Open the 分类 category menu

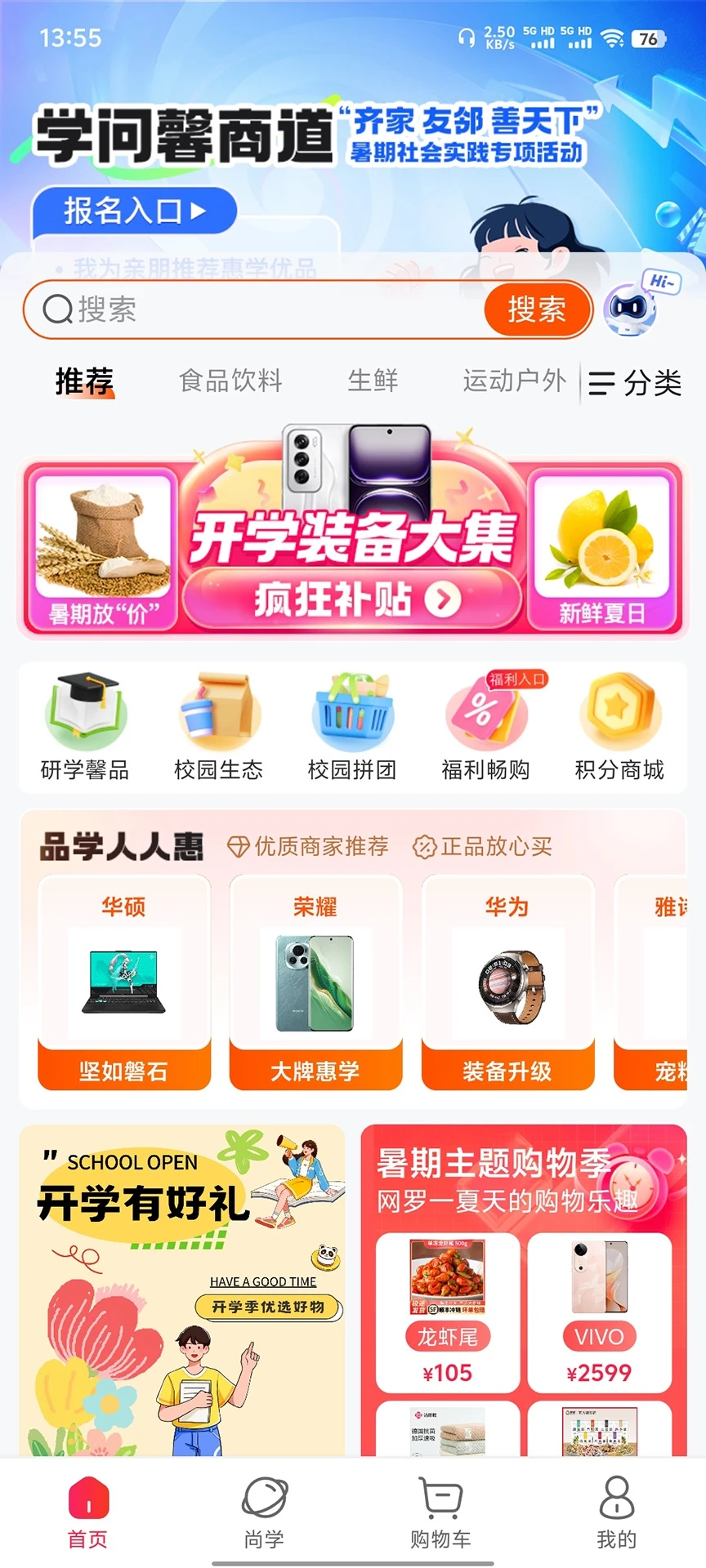click(633, 382)
